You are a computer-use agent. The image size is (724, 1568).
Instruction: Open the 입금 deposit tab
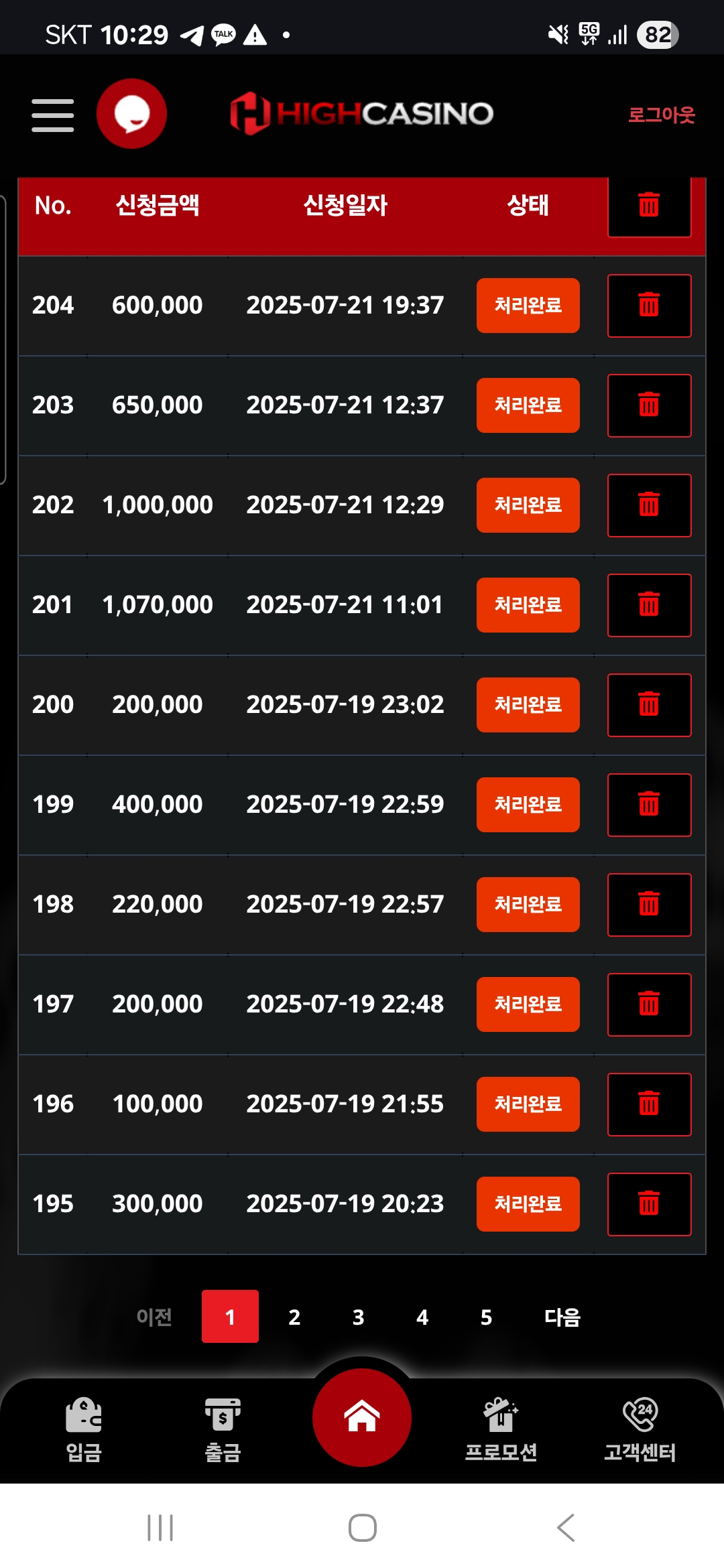coord(84,1429)
